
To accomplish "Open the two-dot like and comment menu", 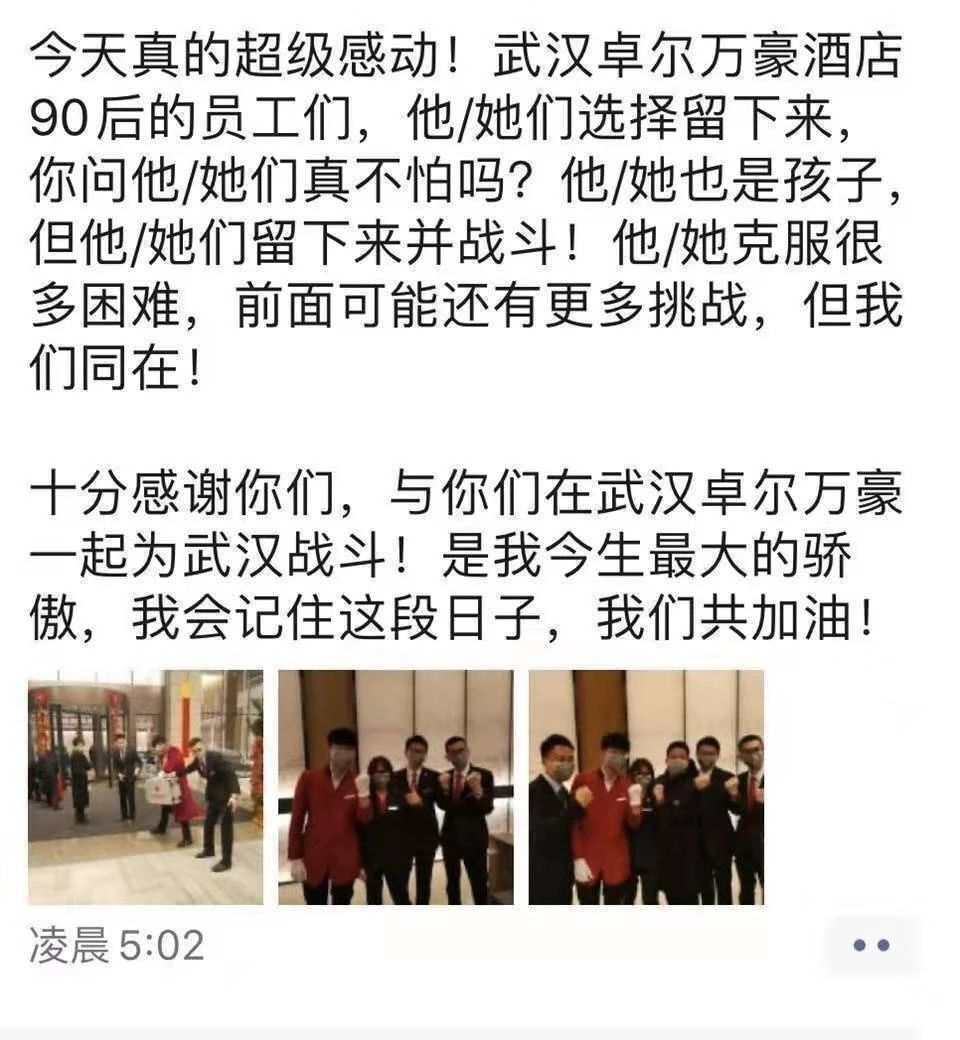I will (x=870, y=945).
